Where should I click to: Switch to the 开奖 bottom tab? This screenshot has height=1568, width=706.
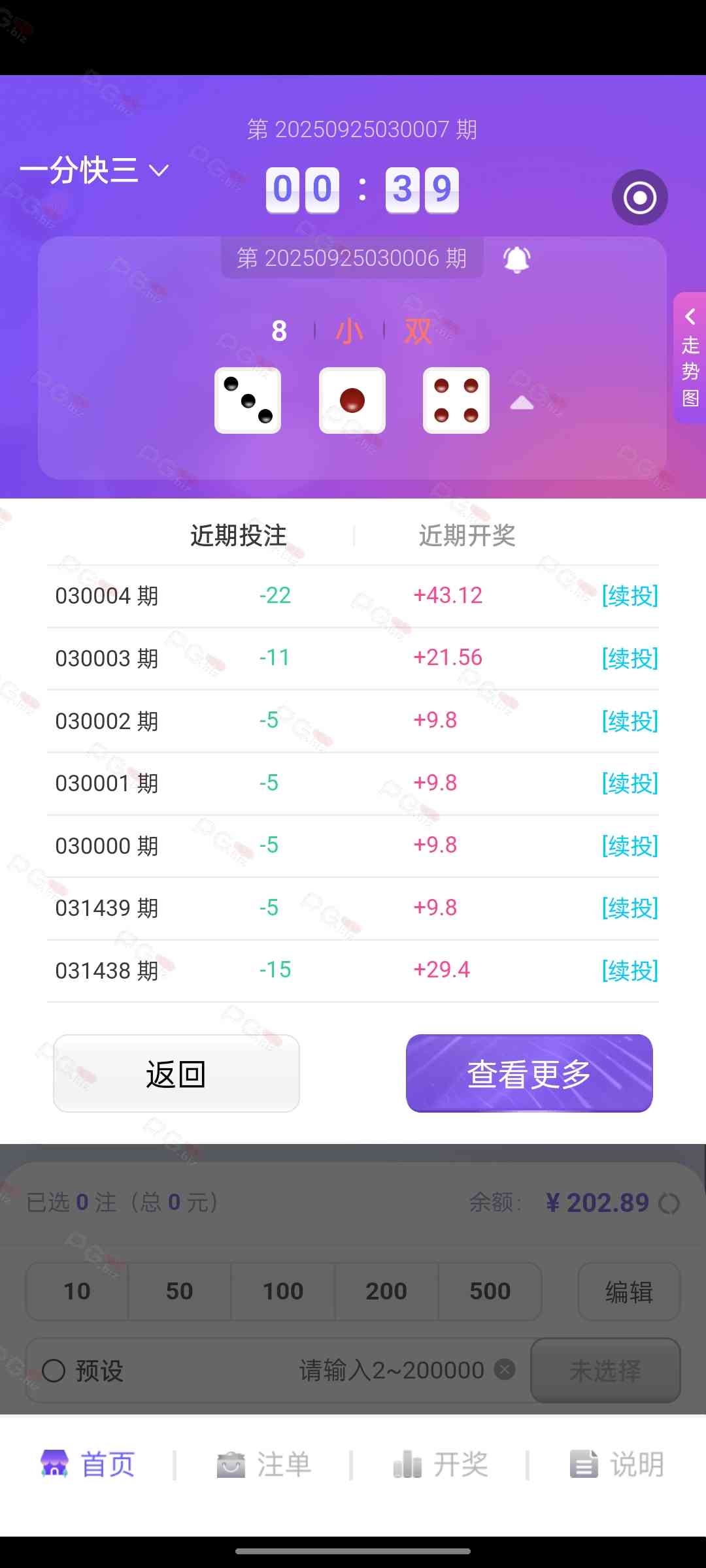[441, 1464]
